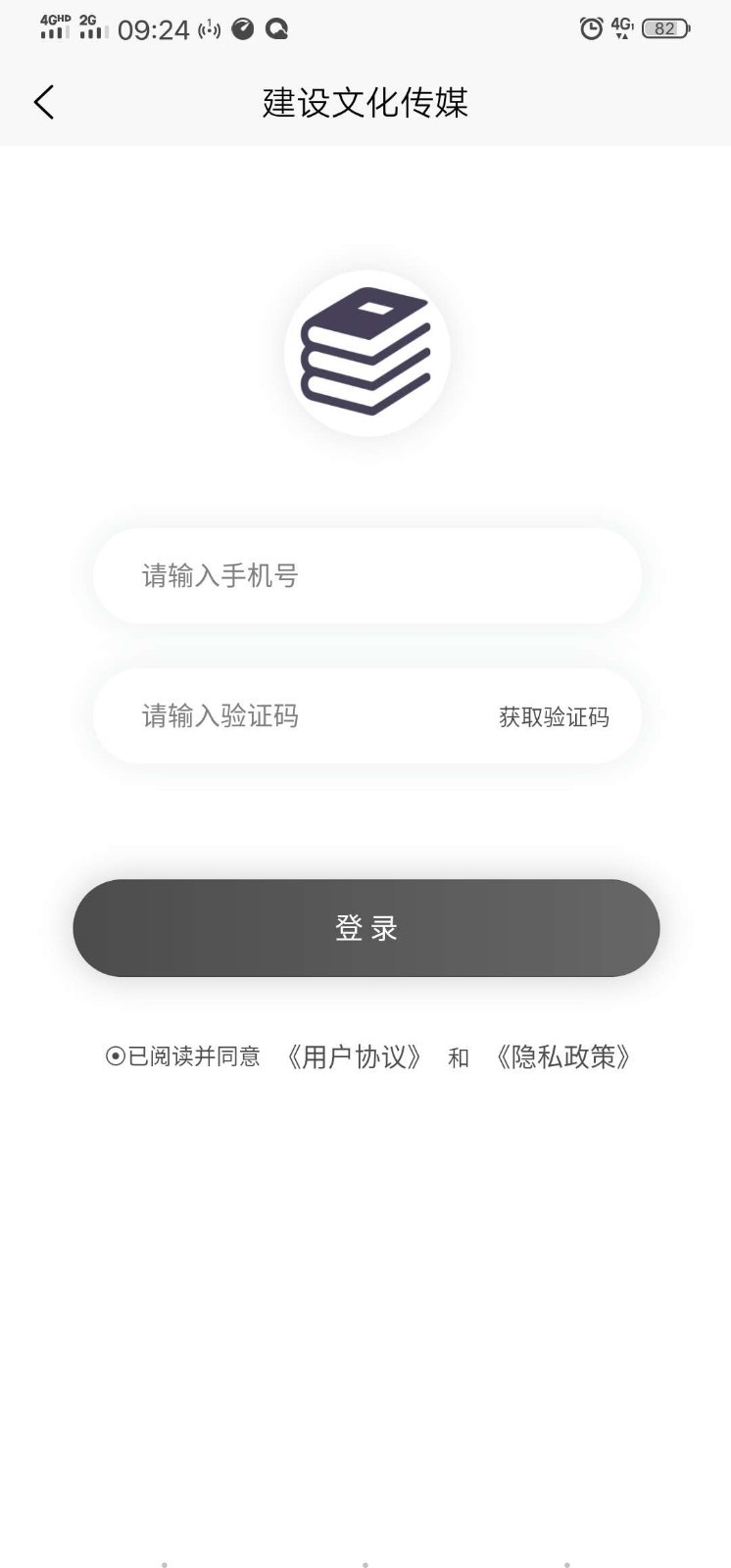731x1568 pixels.
Task: Click the back arrow to exit login
Action: click(43, 102)
